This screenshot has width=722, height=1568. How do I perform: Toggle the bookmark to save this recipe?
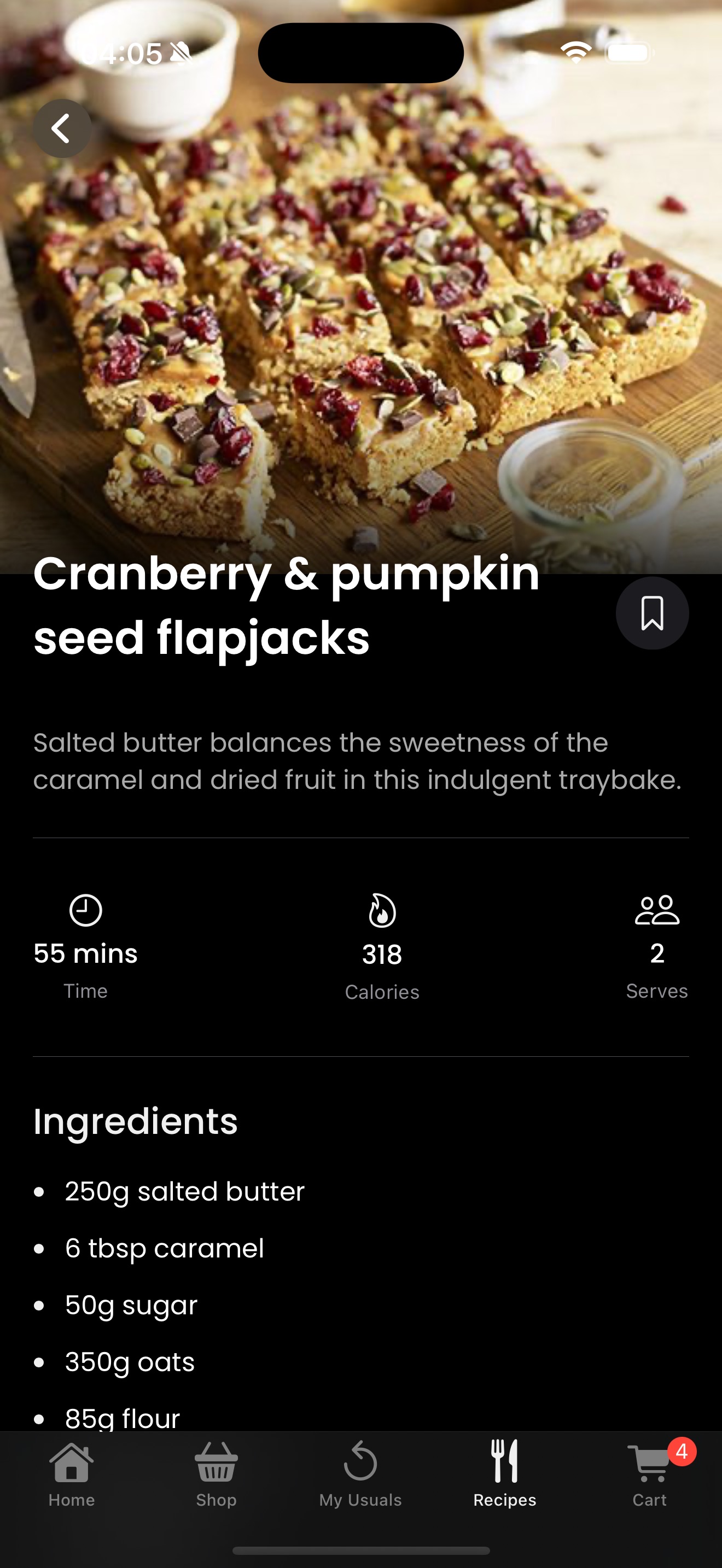652,613
